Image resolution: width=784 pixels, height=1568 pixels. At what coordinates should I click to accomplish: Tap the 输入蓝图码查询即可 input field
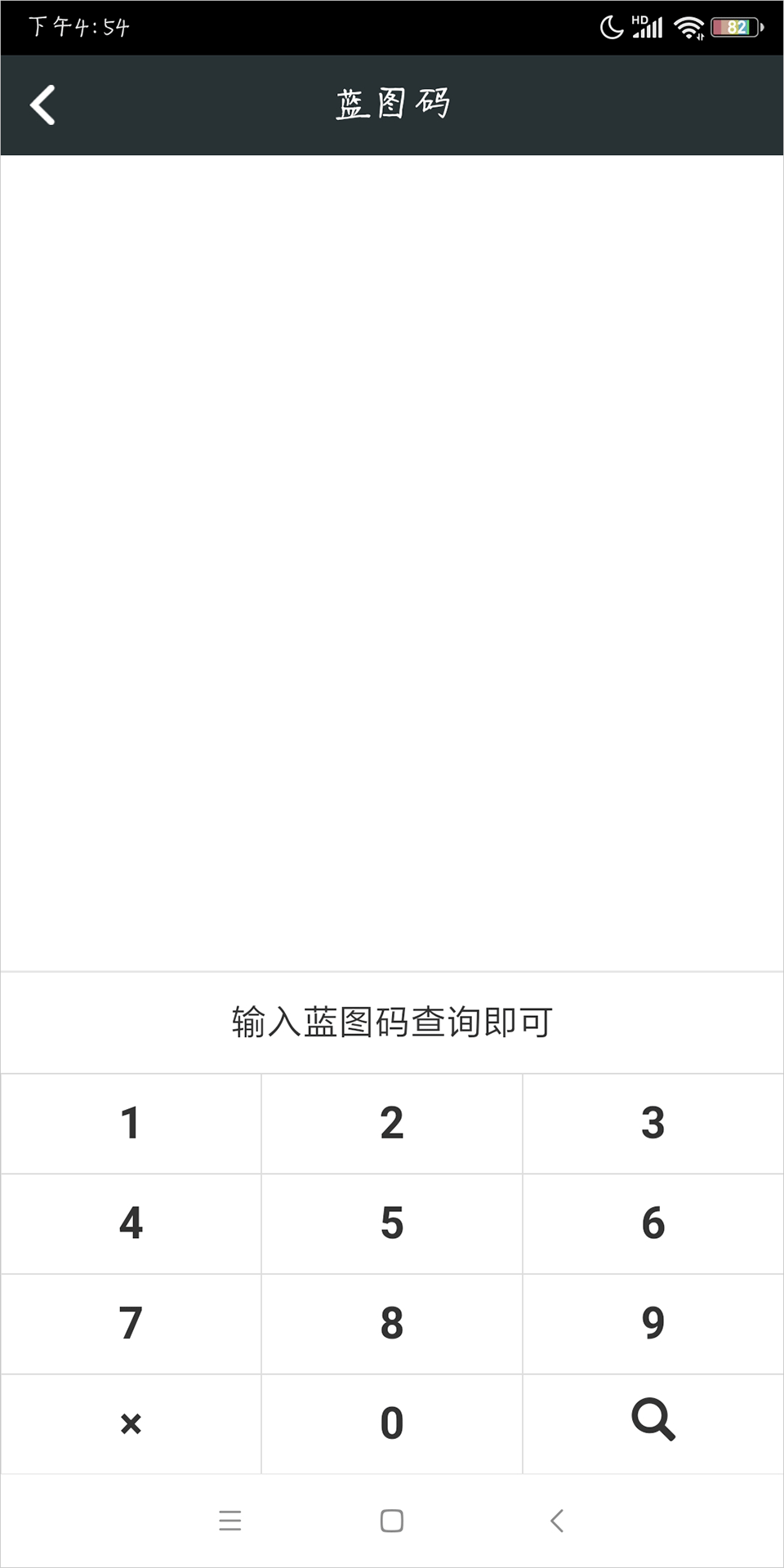(x=392, y=1022)
